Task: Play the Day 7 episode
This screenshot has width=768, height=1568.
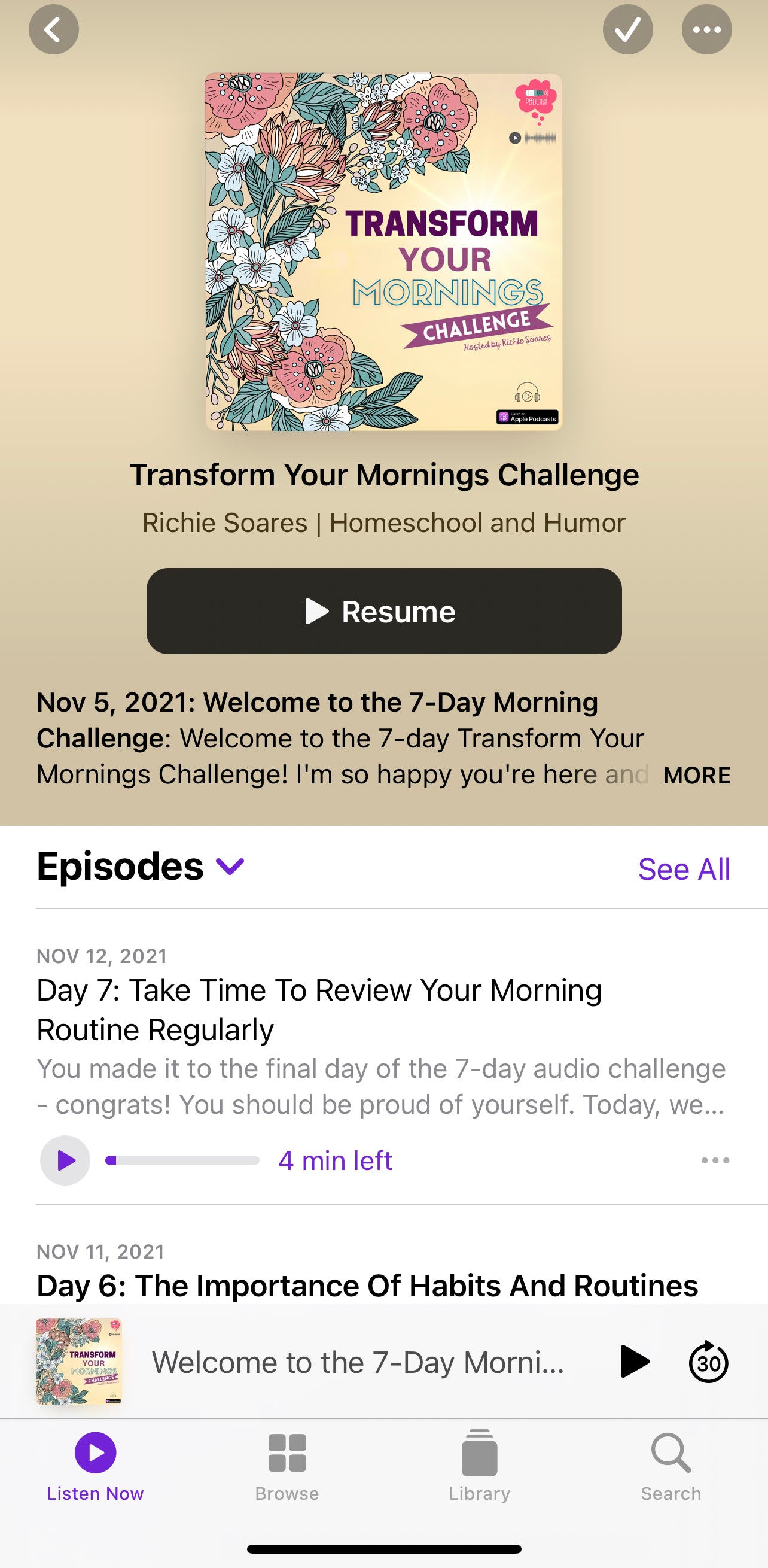Action: 65,1160
